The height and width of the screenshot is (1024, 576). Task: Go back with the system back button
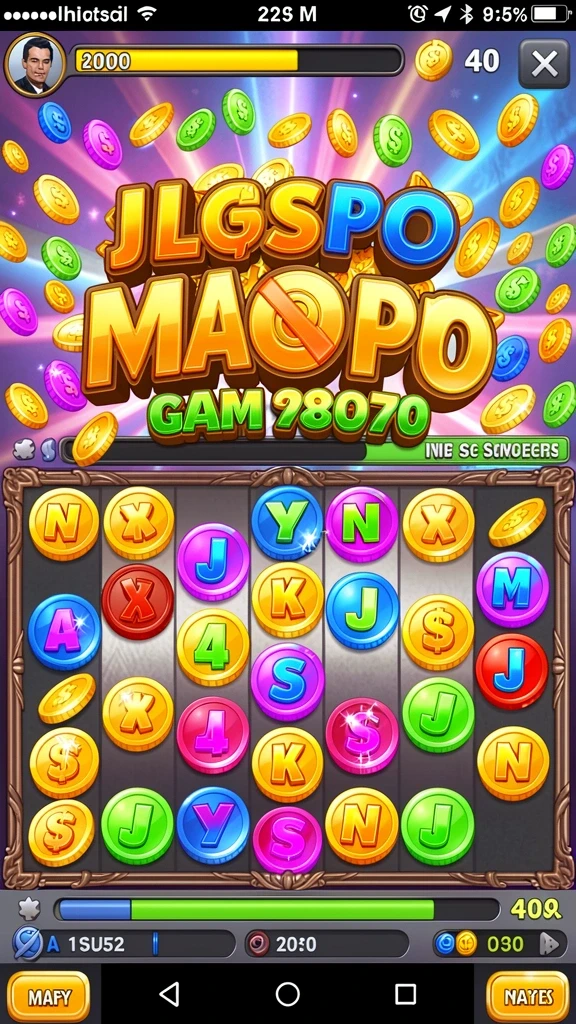170,995
